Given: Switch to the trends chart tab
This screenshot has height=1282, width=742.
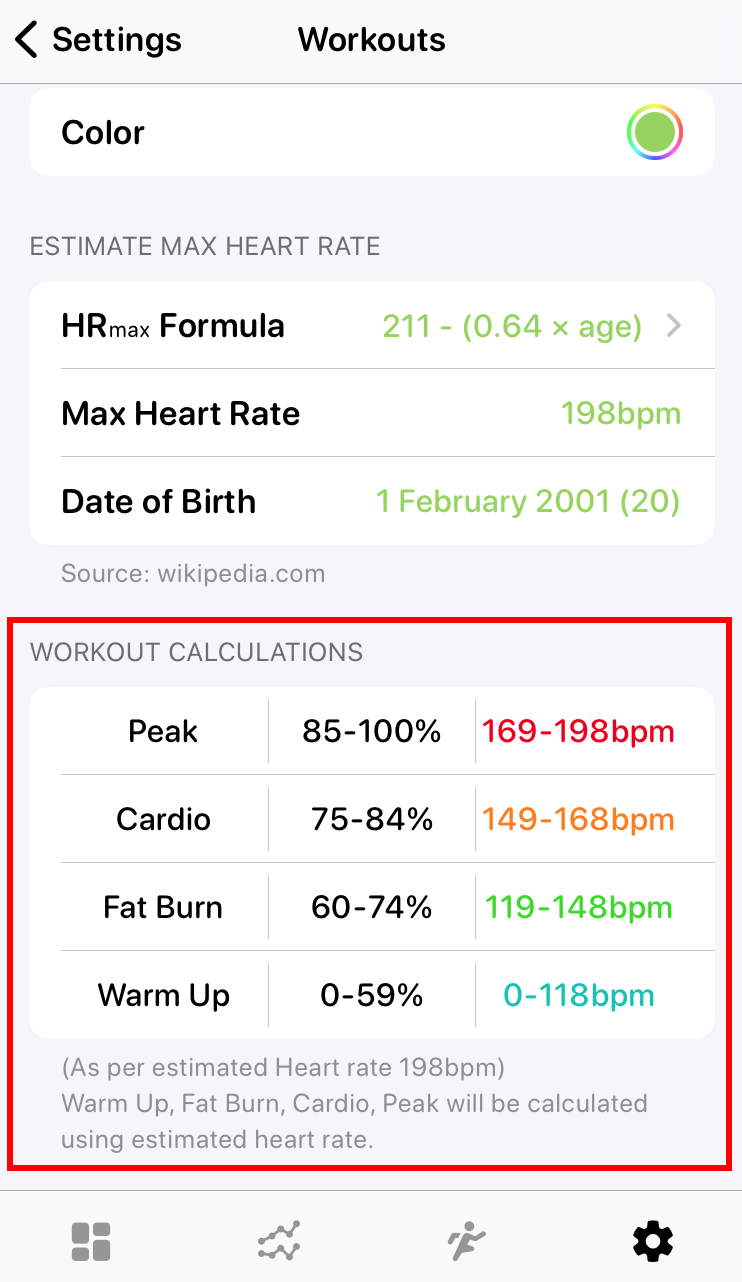Looking at the screenshot, I should (278, 1242).
